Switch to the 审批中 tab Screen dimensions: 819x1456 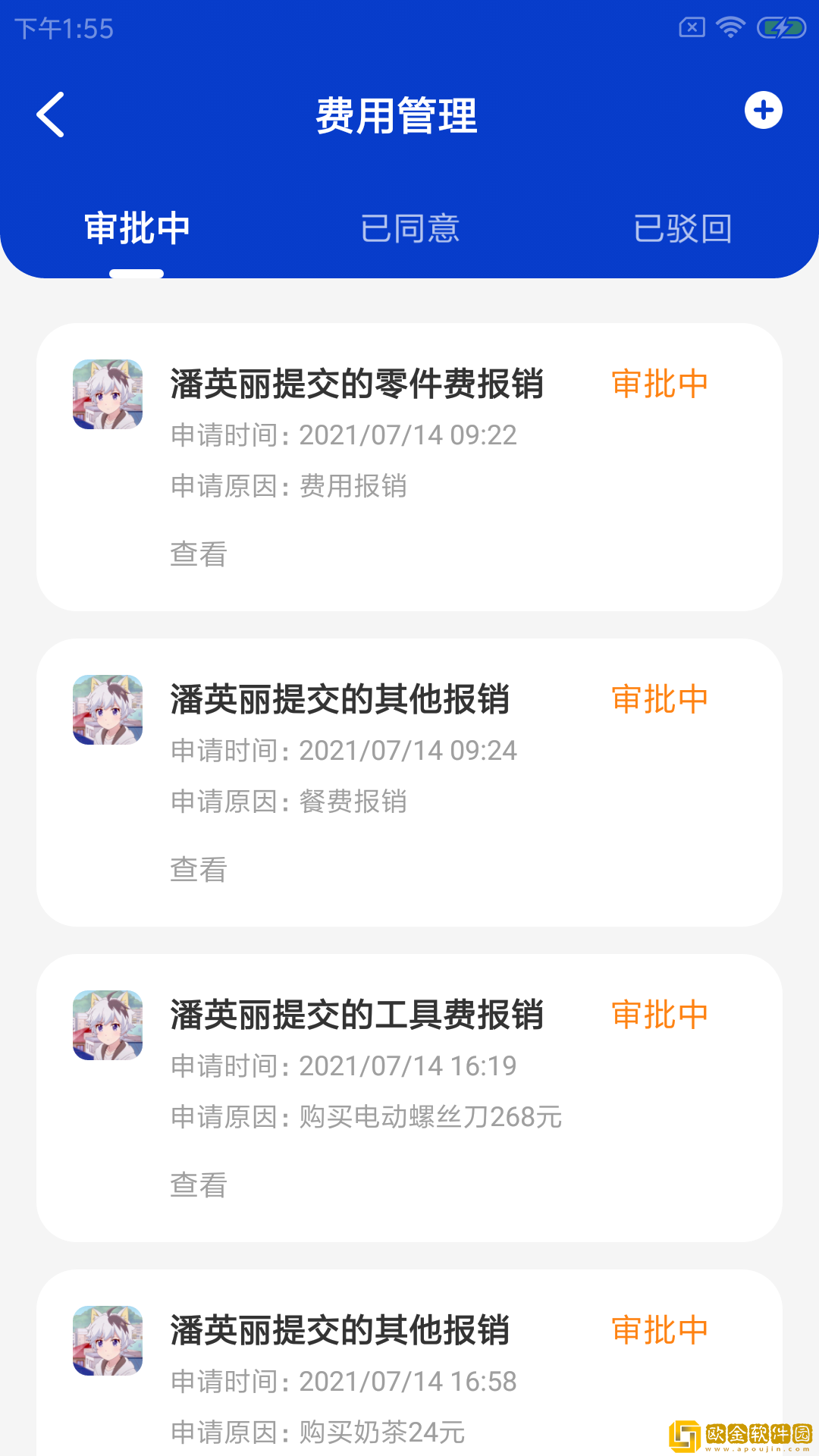(x=136, y=229)
